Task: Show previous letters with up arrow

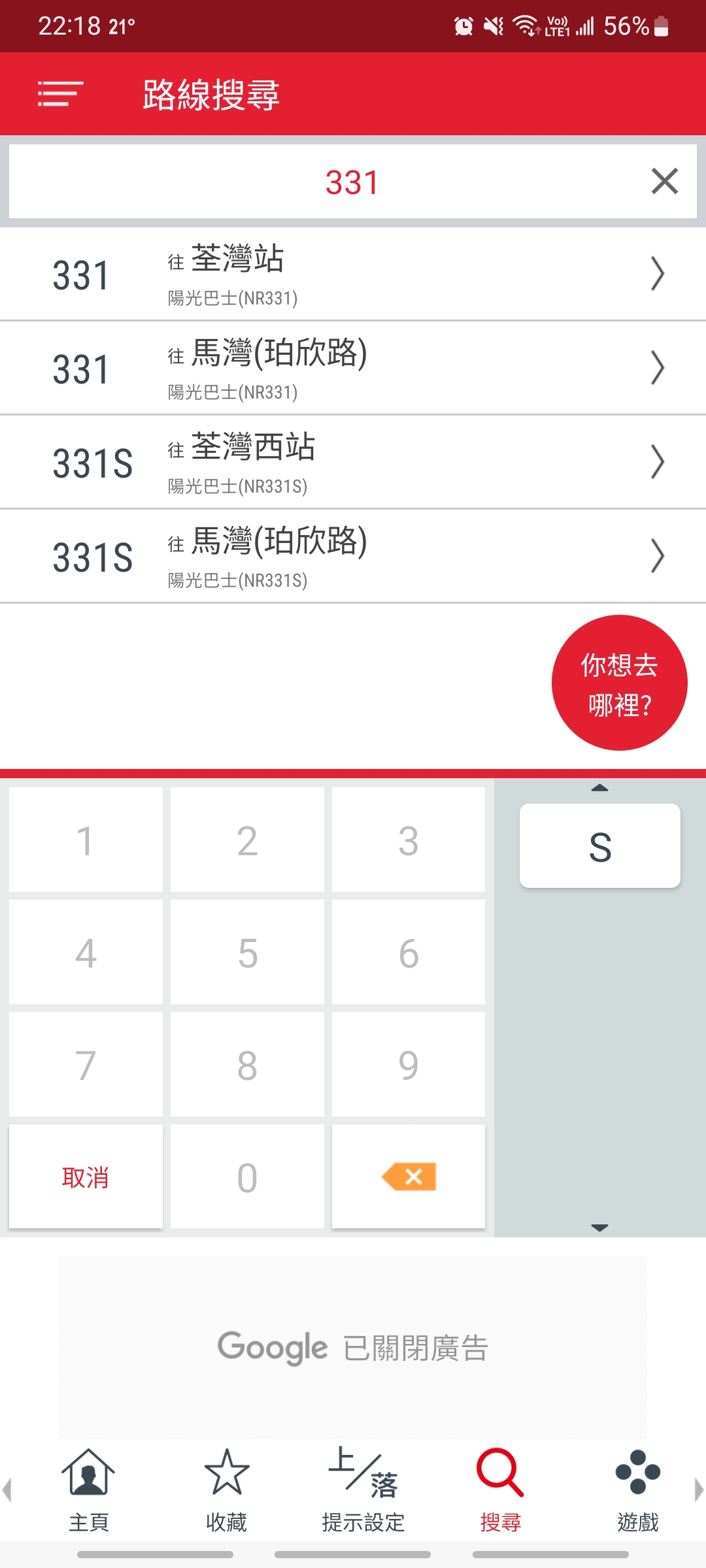Action: click(x=599, y=789)
